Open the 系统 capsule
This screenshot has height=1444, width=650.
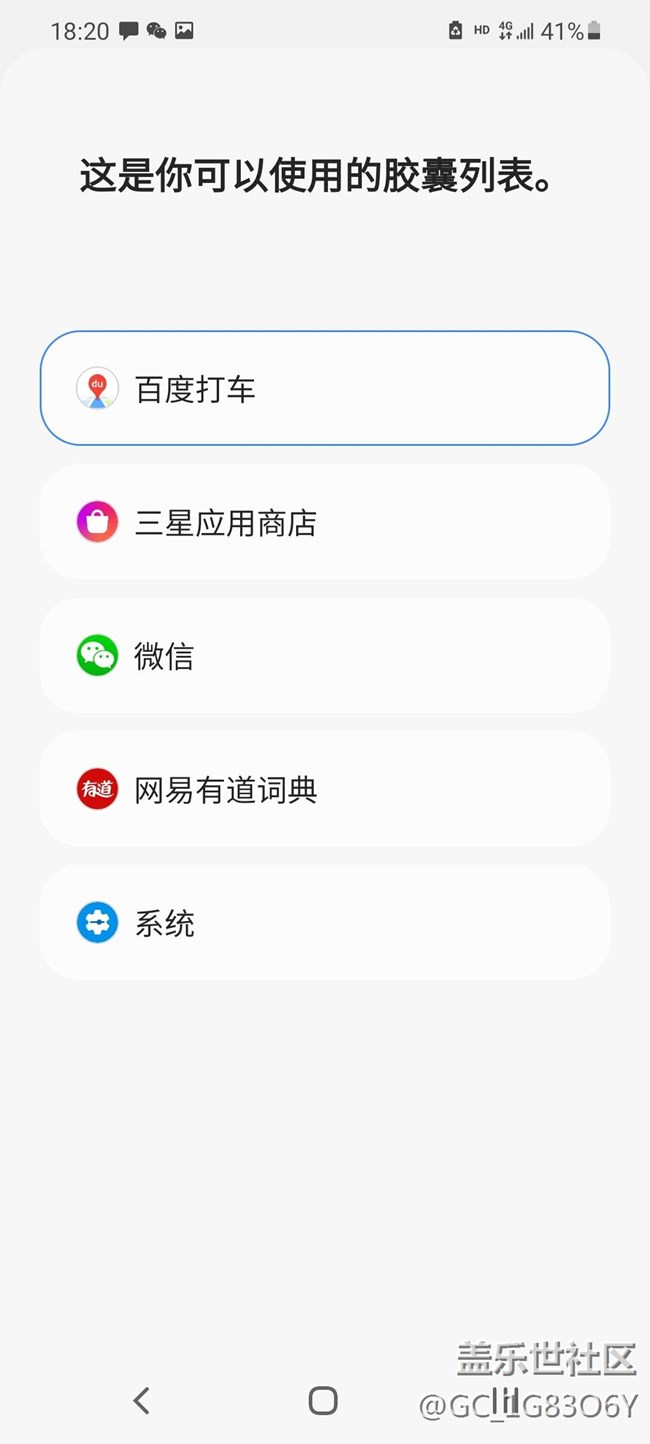click(325, 922)
